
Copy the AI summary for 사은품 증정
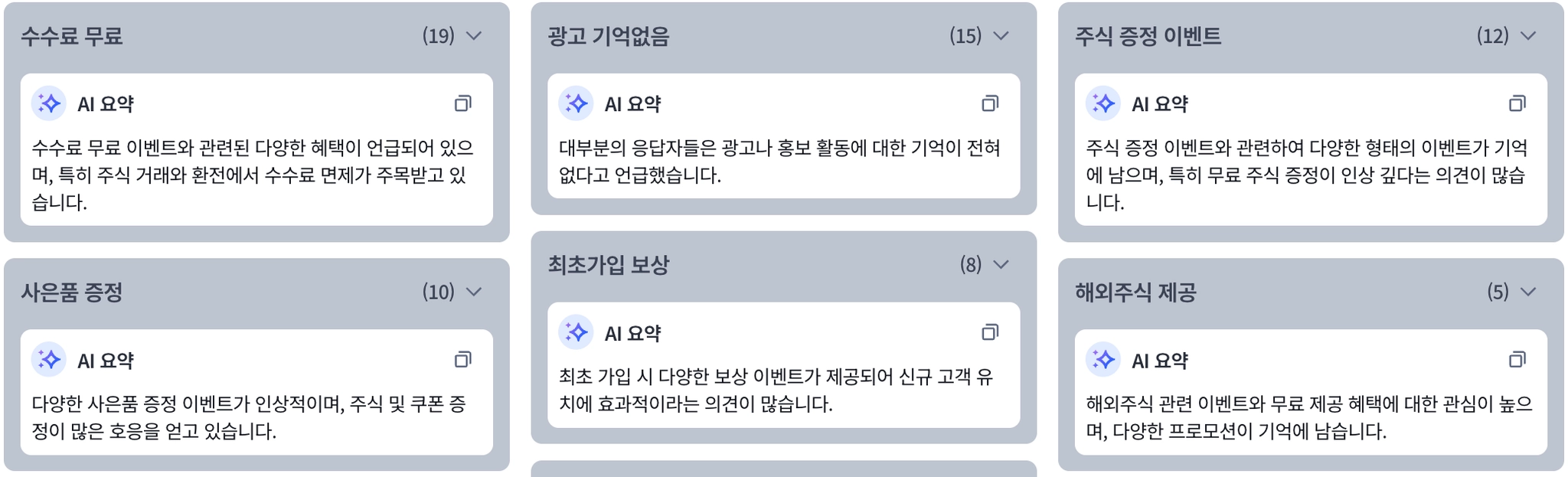(x=462, y=360)
